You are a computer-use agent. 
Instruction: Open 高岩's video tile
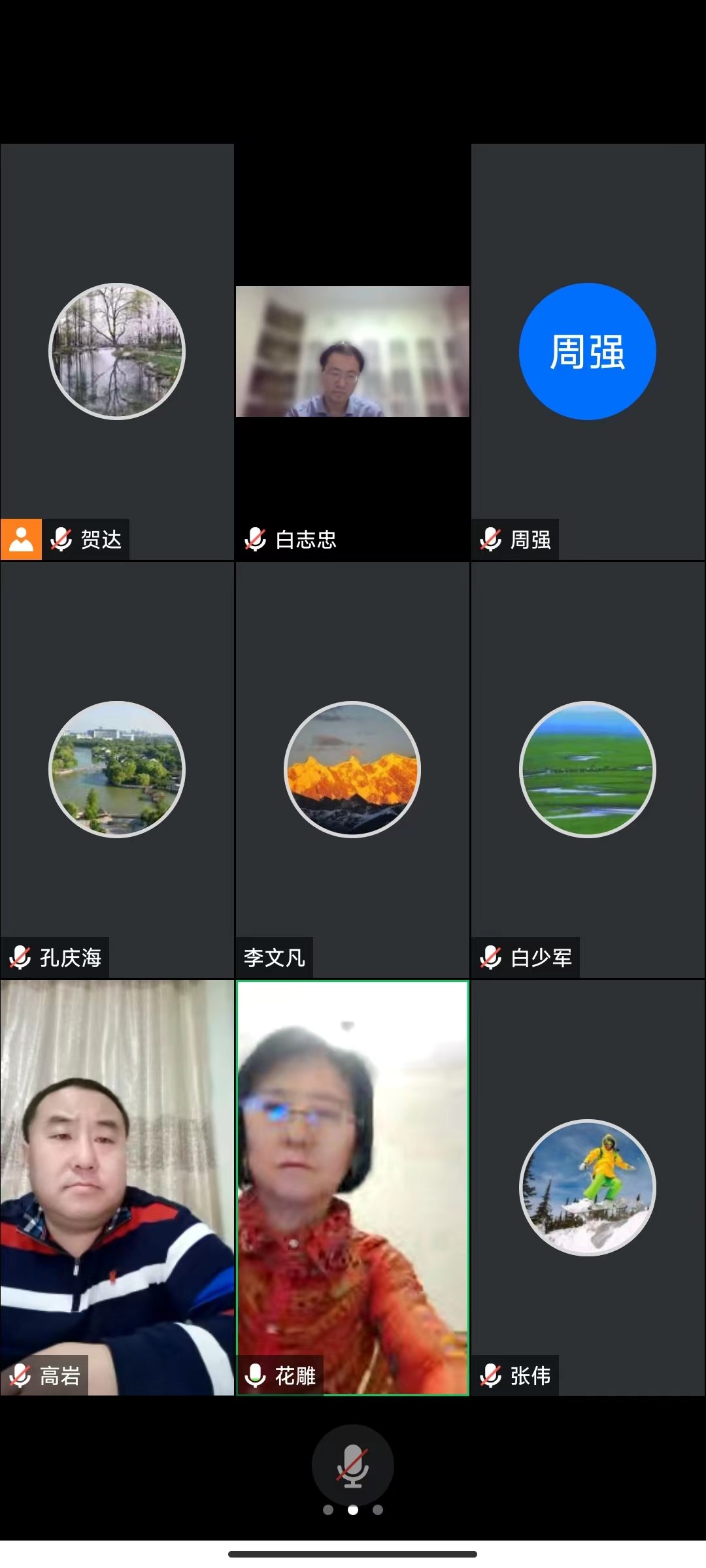117,1186
